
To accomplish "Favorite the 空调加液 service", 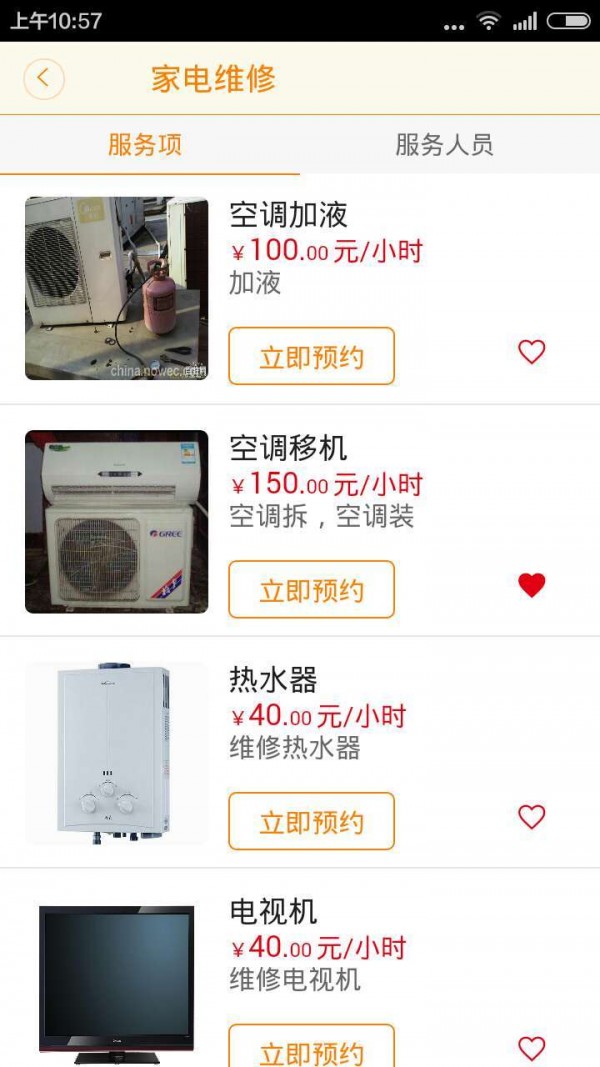I will tap(531, 352).
